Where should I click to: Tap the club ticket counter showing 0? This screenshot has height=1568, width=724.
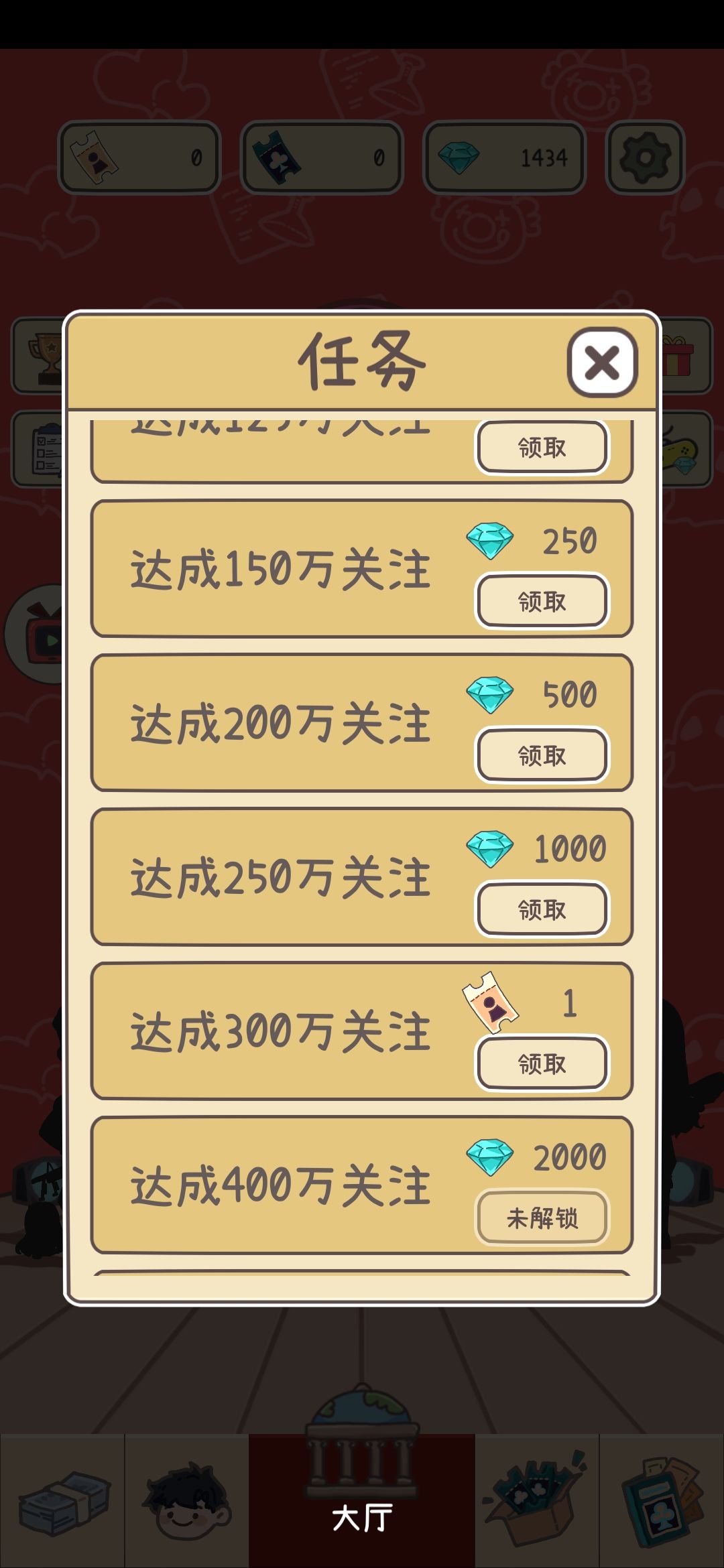point(320,157)
